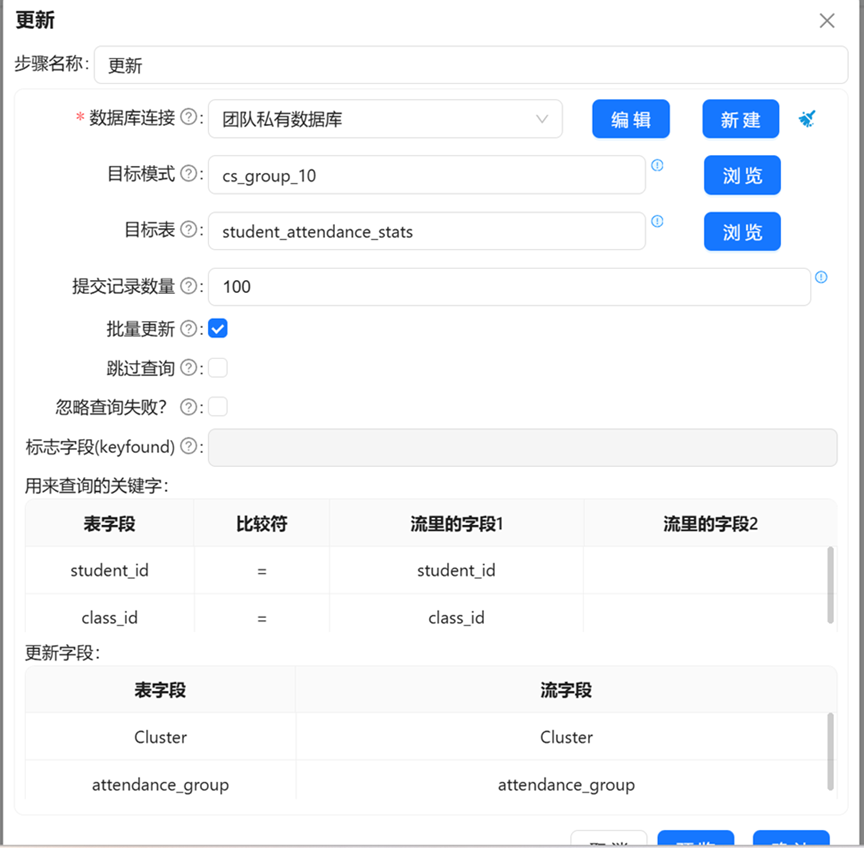This screenshot has height=848, width=864.
Task: Browse for the 目标模式
Action: 742,175
